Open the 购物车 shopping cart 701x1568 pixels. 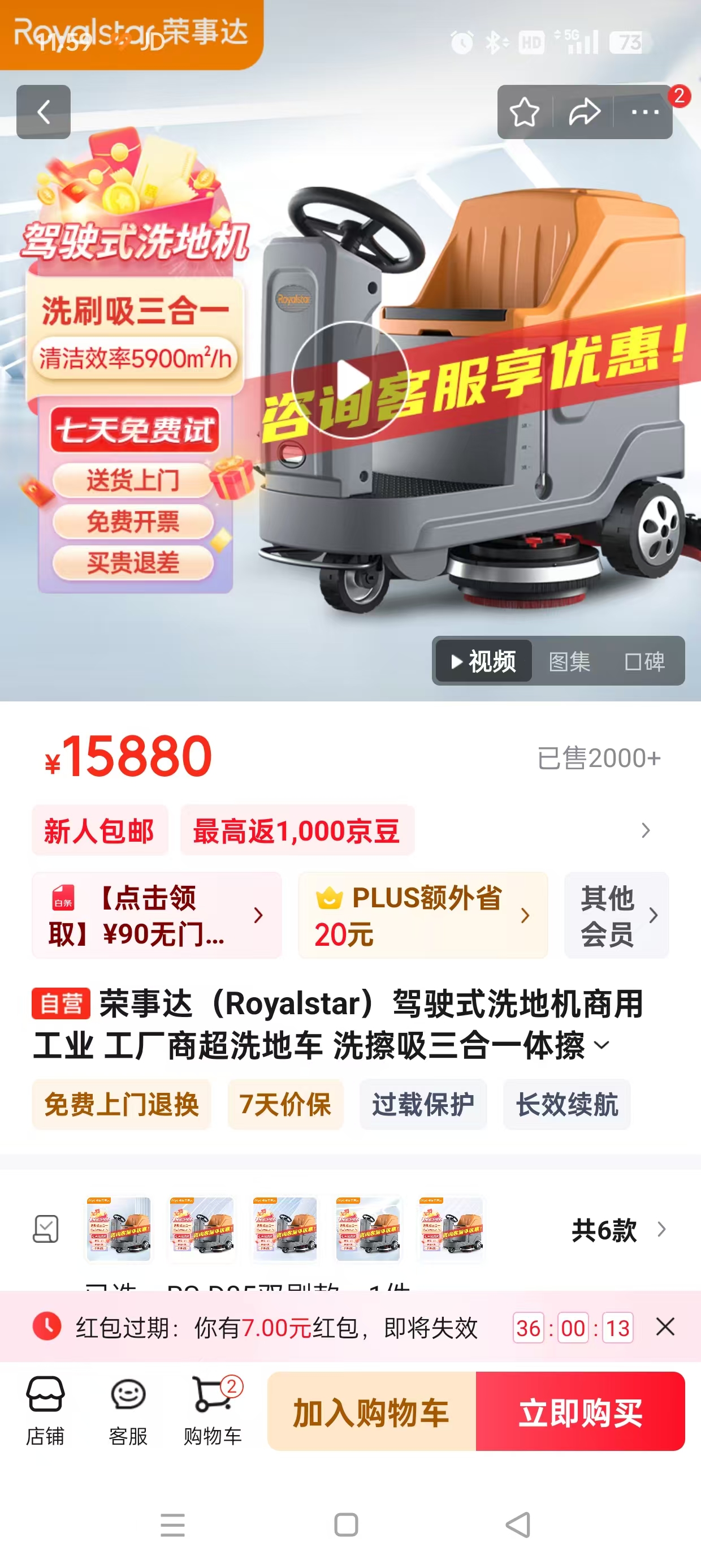coord(213,1410)
